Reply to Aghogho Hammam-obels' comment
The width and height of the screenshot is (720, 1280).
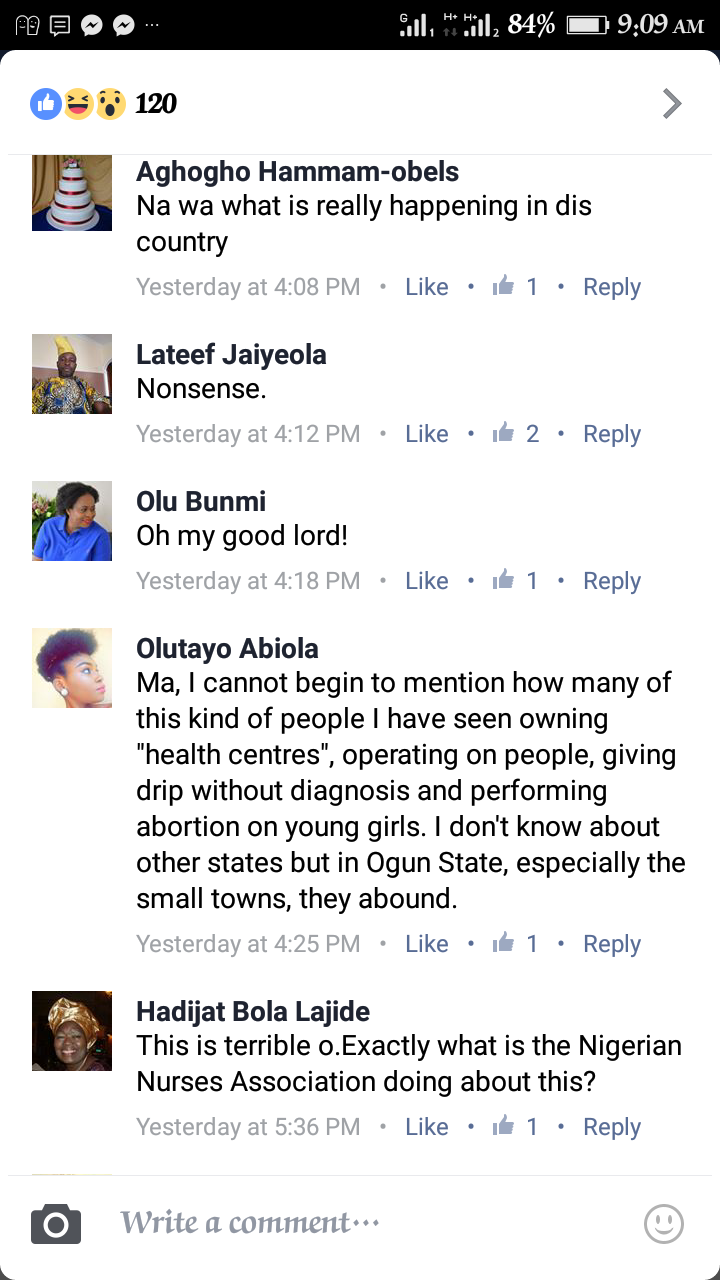tap(612, 287)
